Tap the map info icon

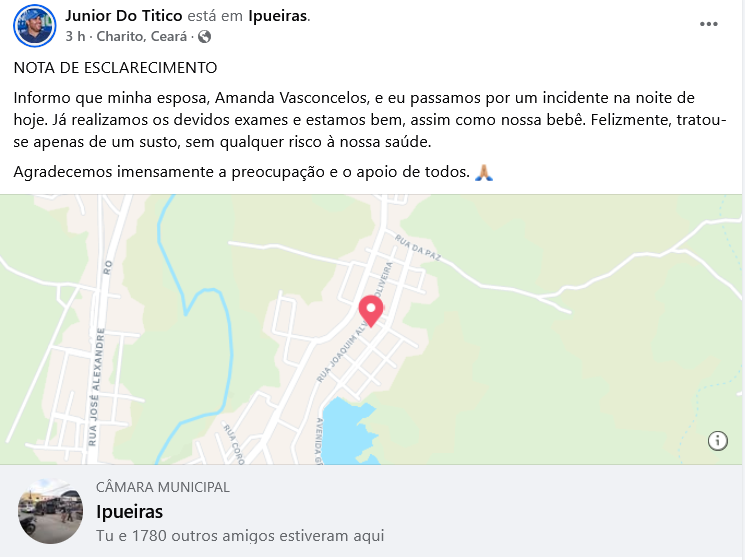coord(717,441)
